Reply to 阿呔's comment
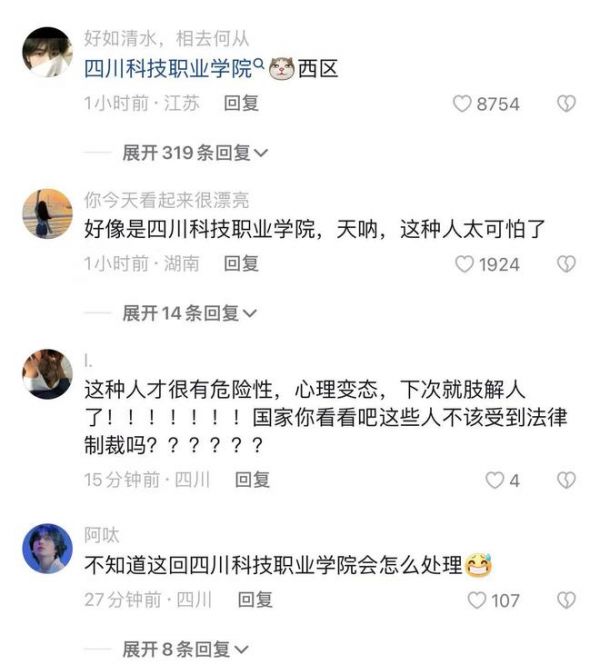 coord(255,599)
